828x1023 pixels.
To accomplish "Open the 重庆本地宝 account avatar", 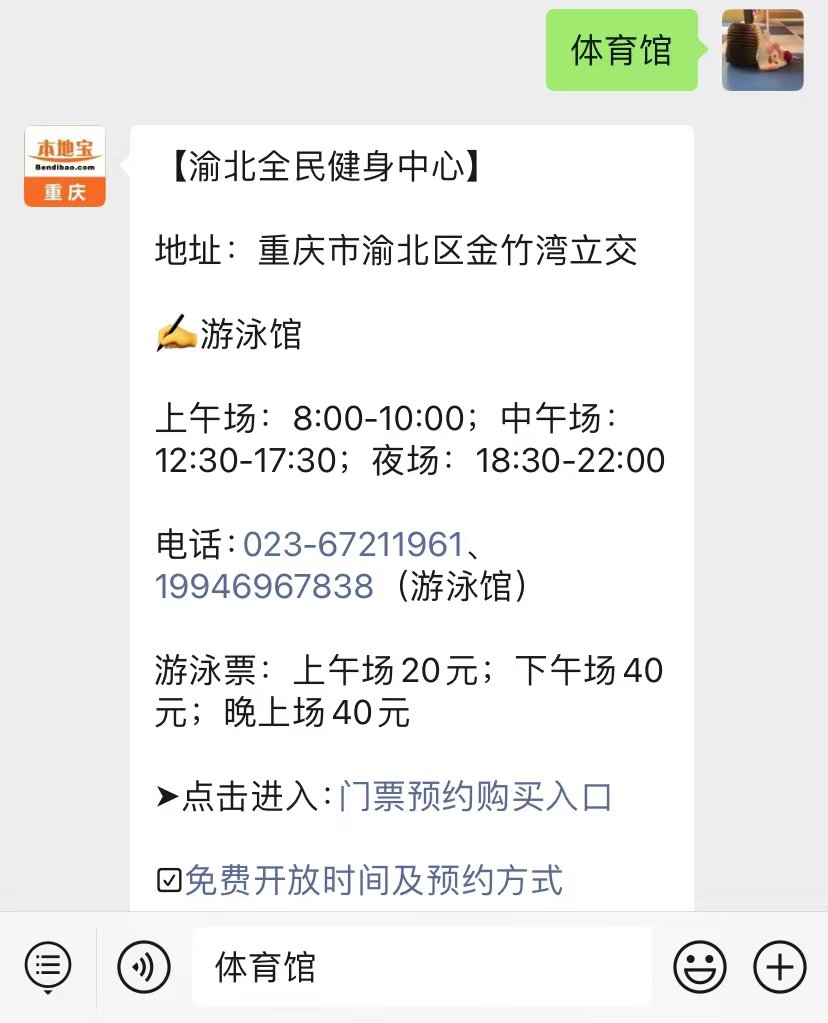I will pyautogui.click(x=65, y=166).
